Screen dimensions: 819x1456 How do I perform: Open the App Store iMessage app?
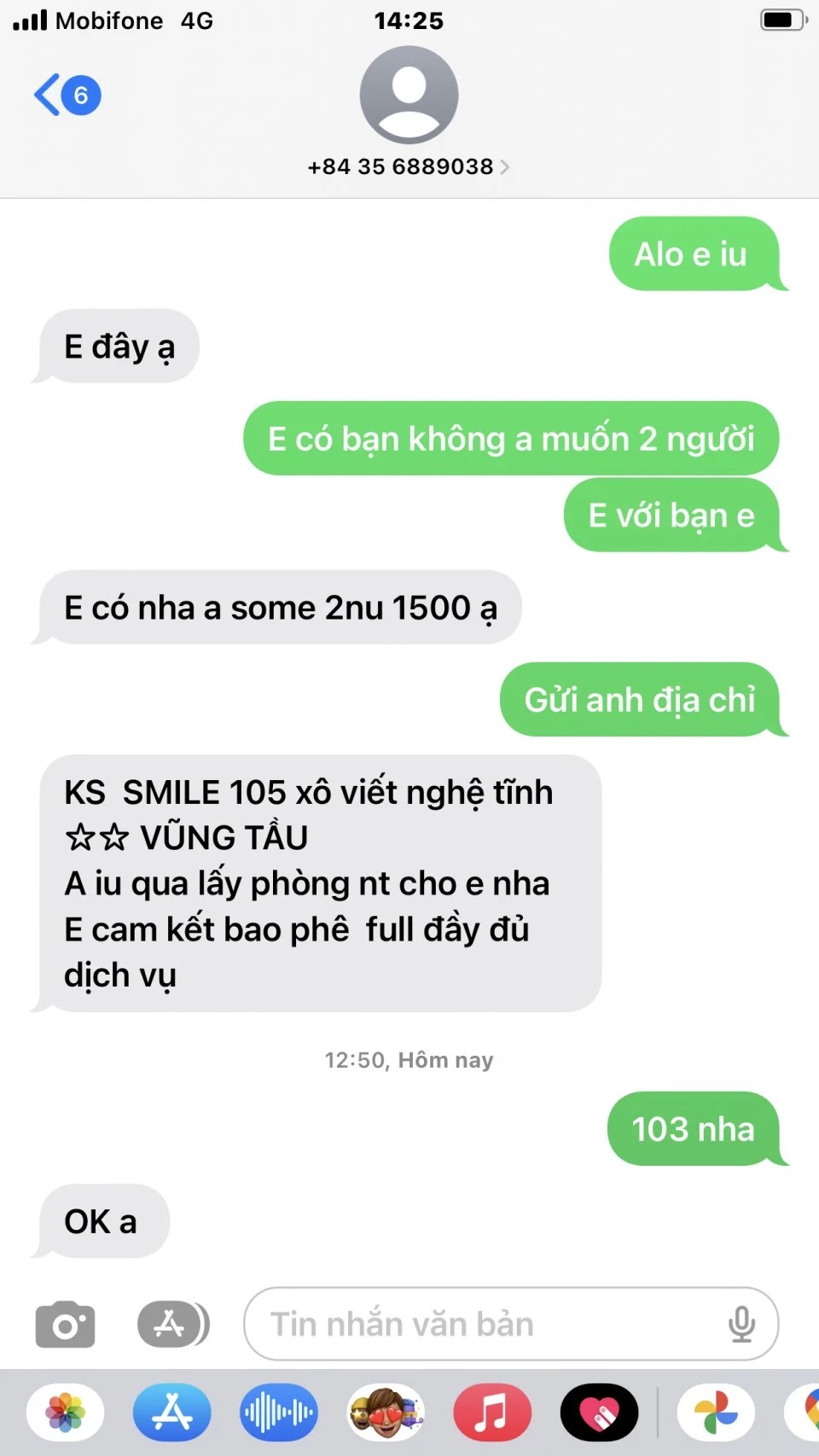[172, 1412]
